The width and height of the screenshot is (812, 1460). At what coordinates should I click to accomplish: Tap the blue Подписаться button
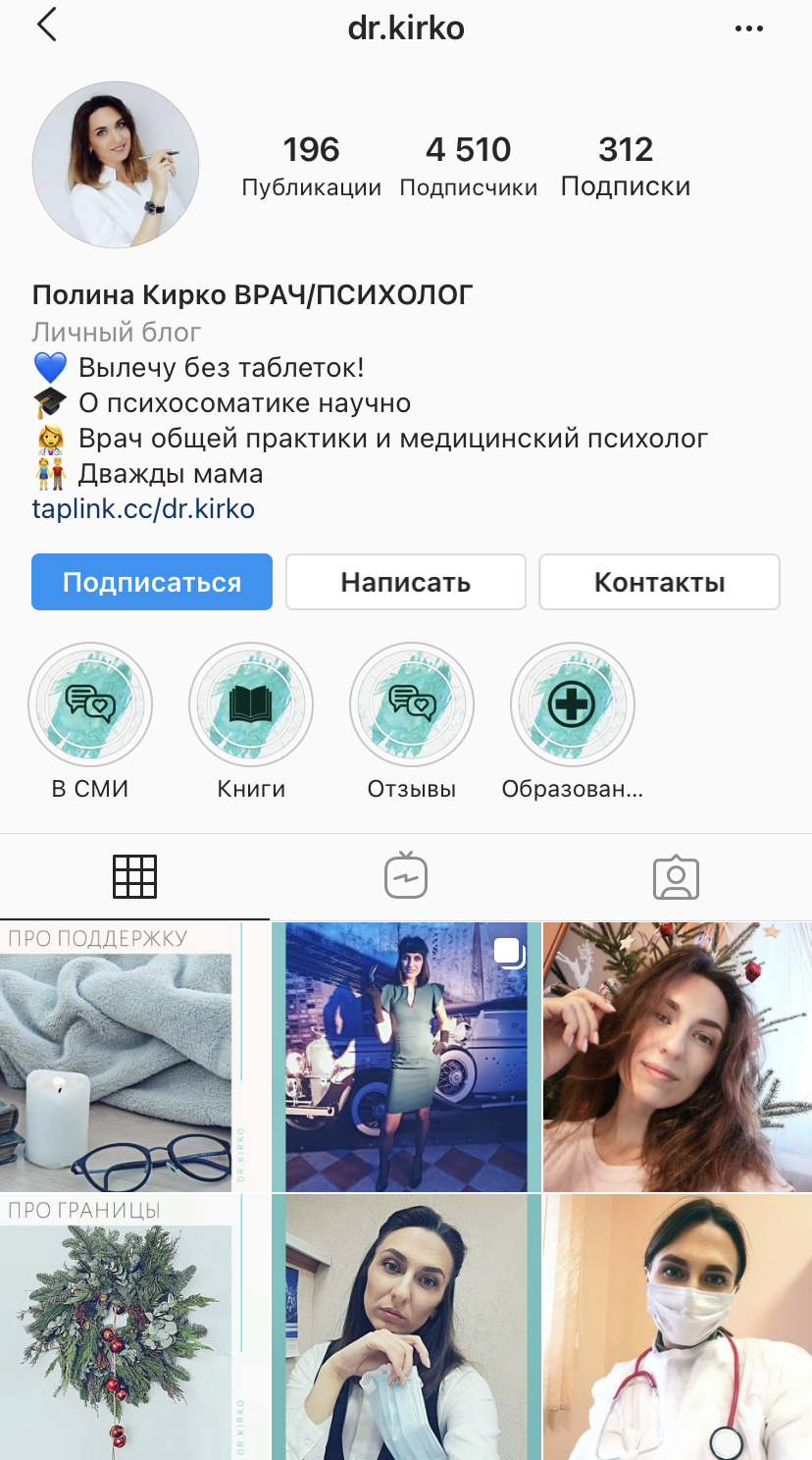[x=152, y=582]
